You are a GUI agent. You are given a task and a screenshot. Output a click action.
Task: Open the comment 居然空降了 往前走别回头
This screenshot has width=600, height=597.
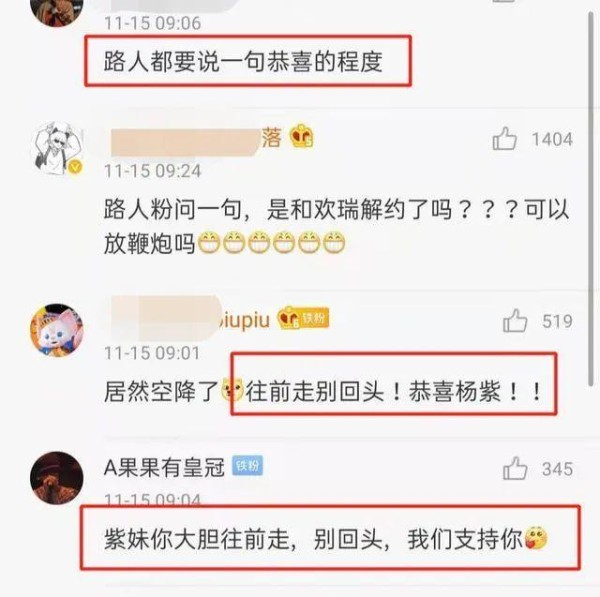[325, 393]
